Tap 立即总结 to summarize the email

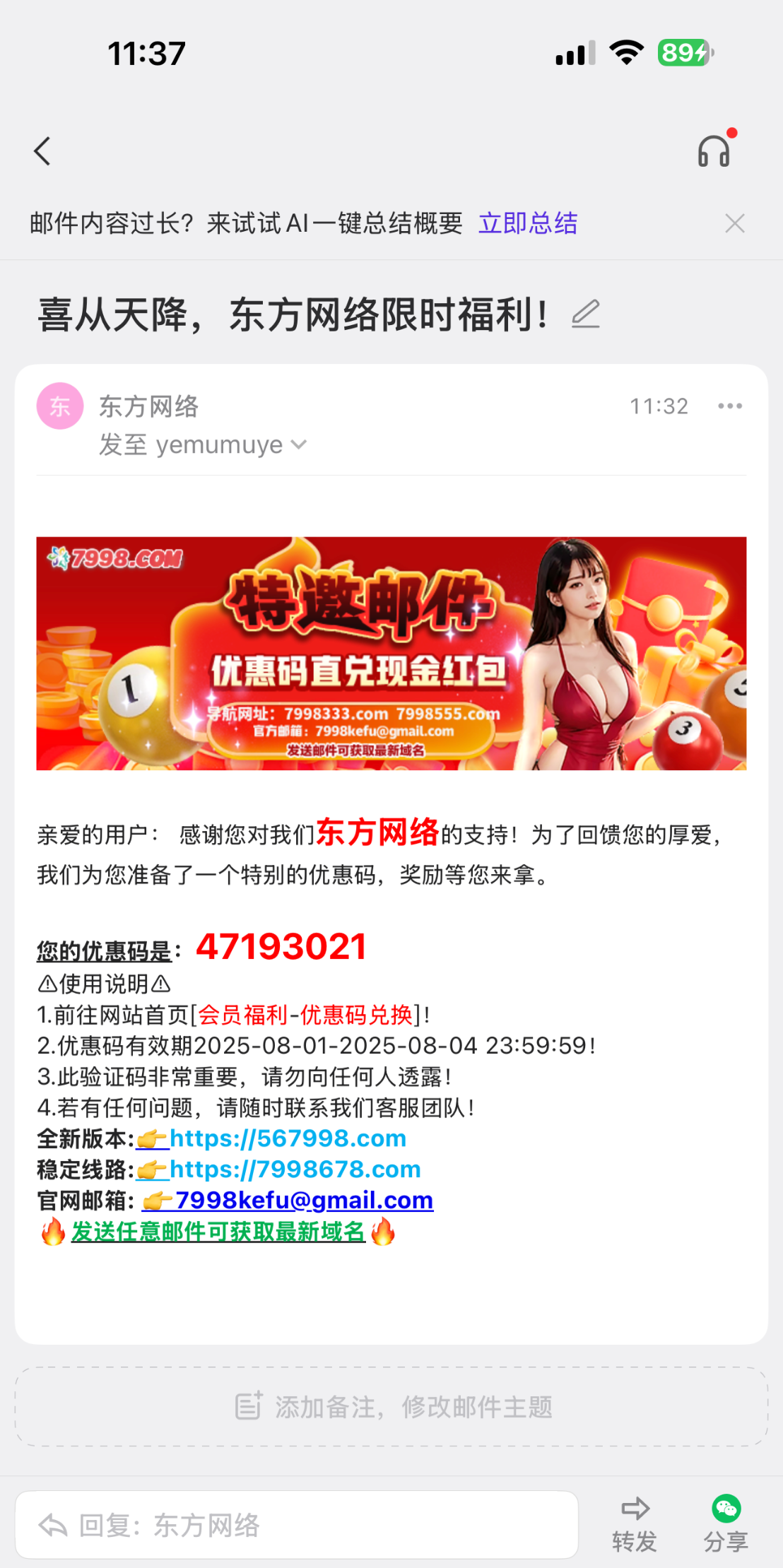click(528, 223)
